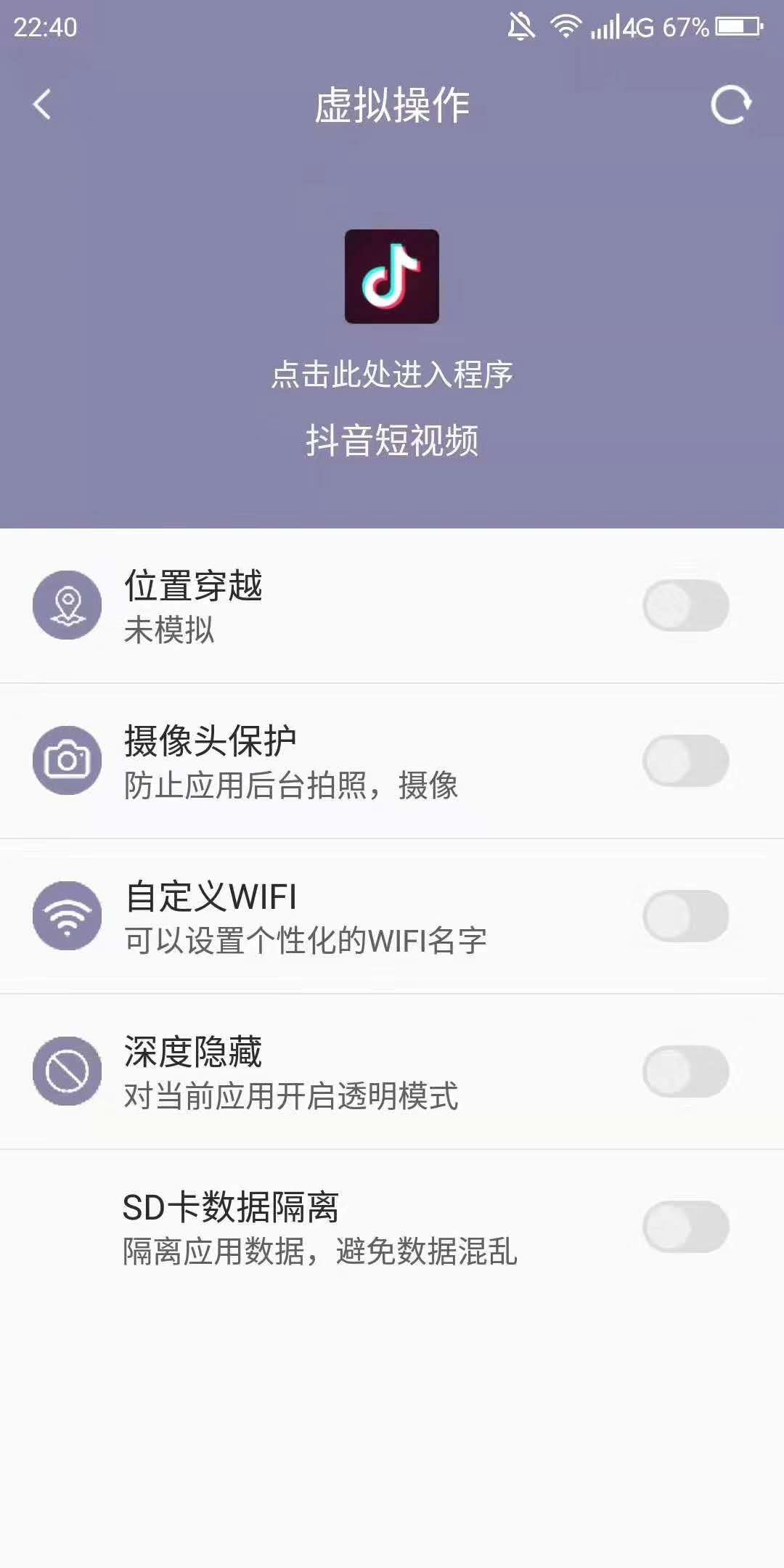784x1568 pixels.
Task: Go back using the top-left arrow
Action: click(x=42, y=105)
